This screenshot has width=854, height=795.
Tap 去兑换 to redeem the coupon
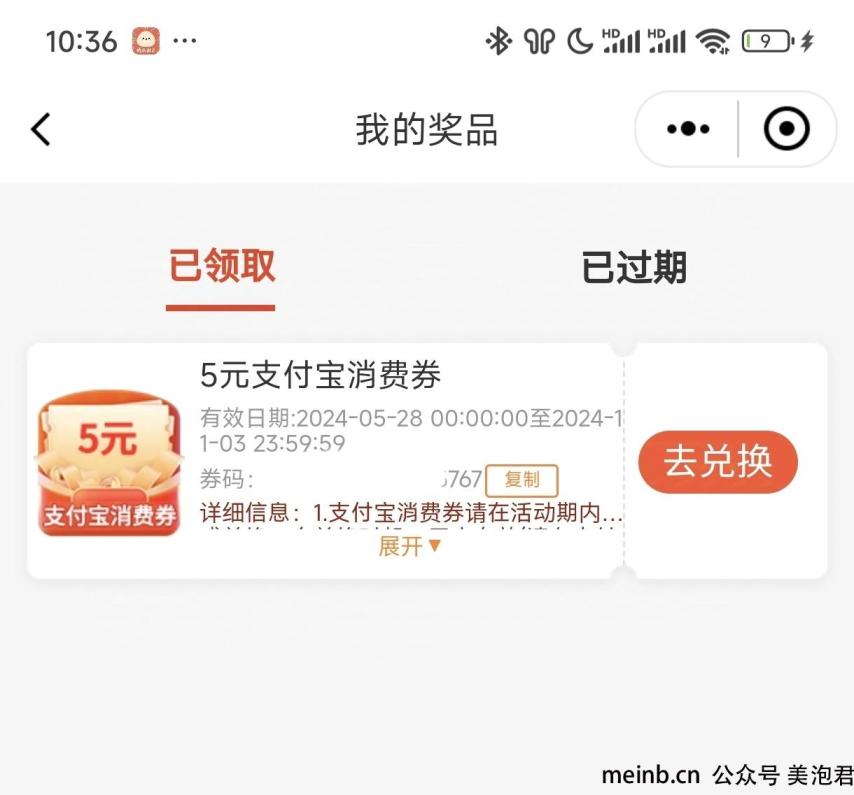tap(718, 462)
